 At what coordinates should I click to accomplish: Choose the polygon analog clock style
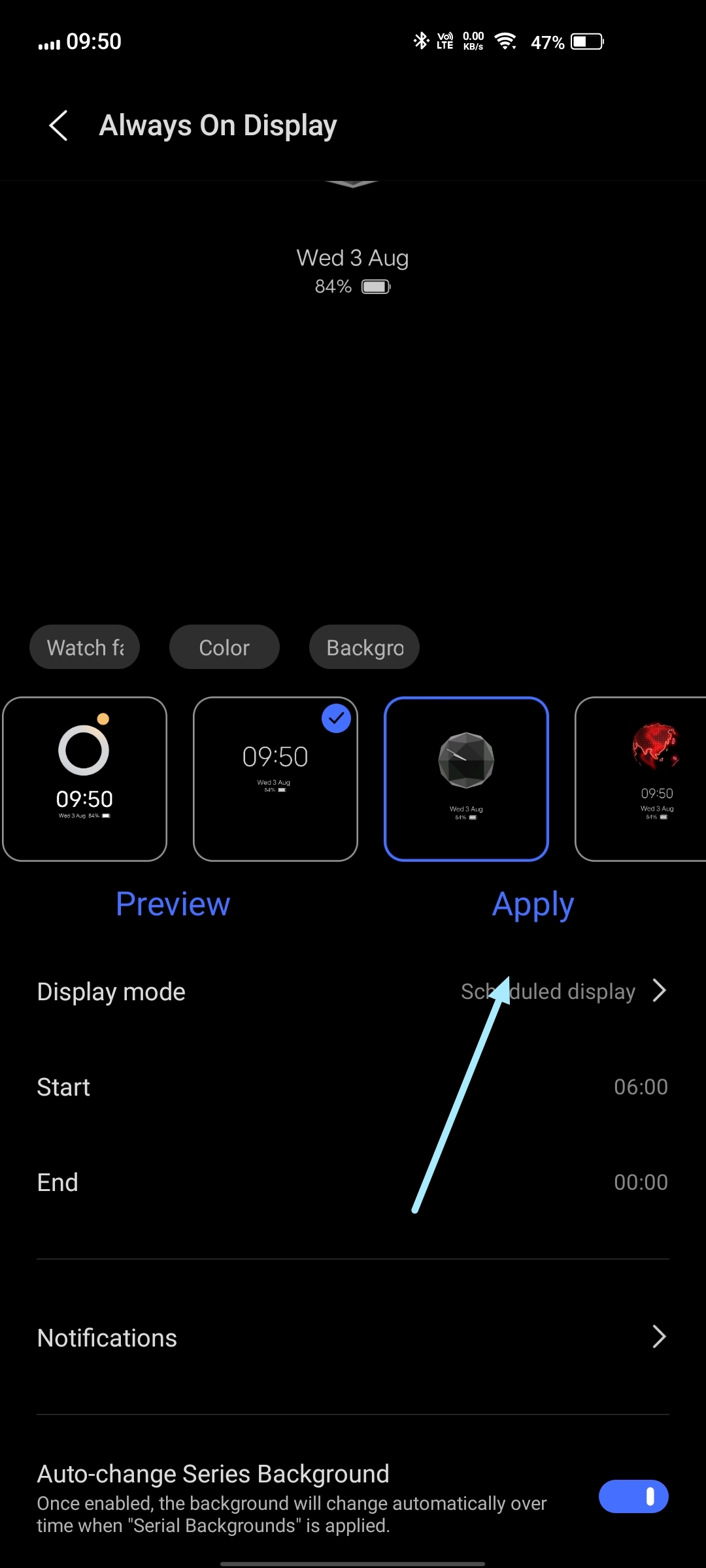(466, 779)
